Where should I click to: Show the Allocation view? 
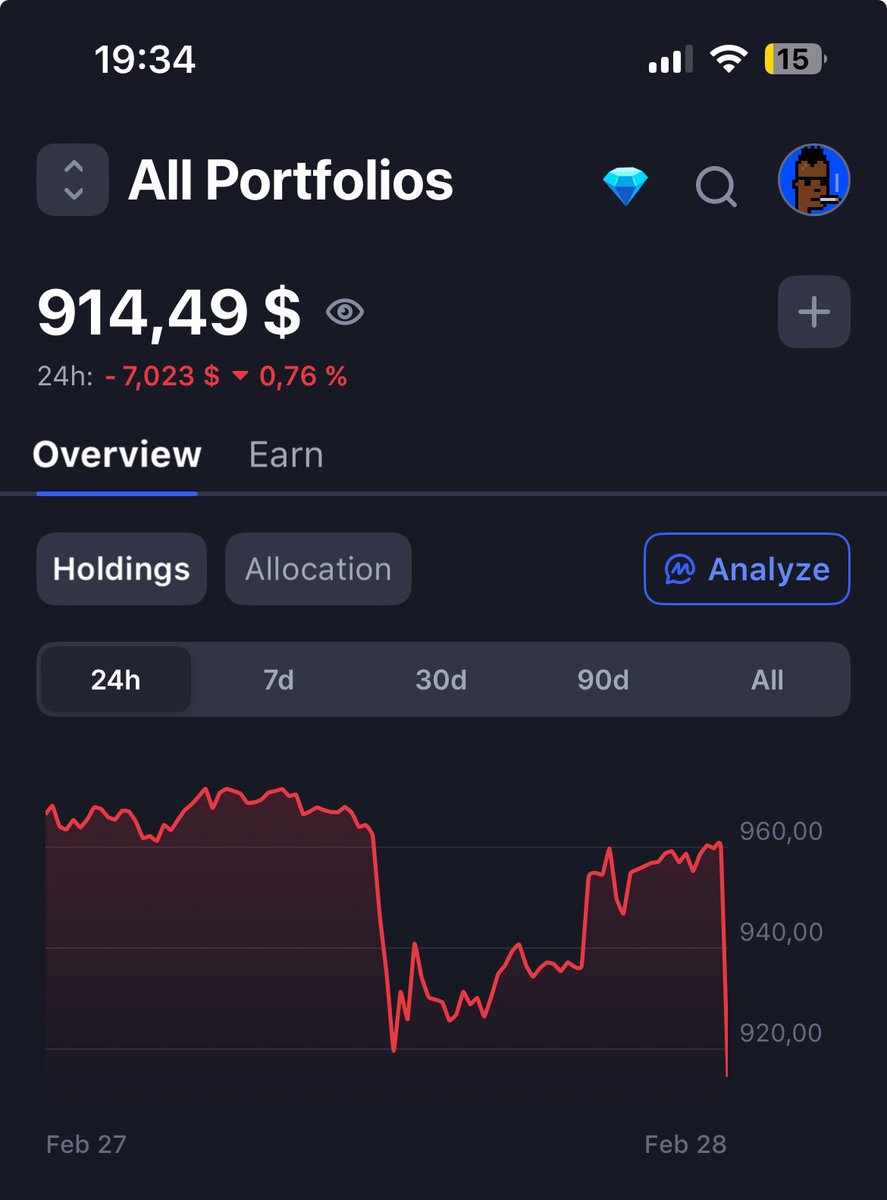coord(318,569)
